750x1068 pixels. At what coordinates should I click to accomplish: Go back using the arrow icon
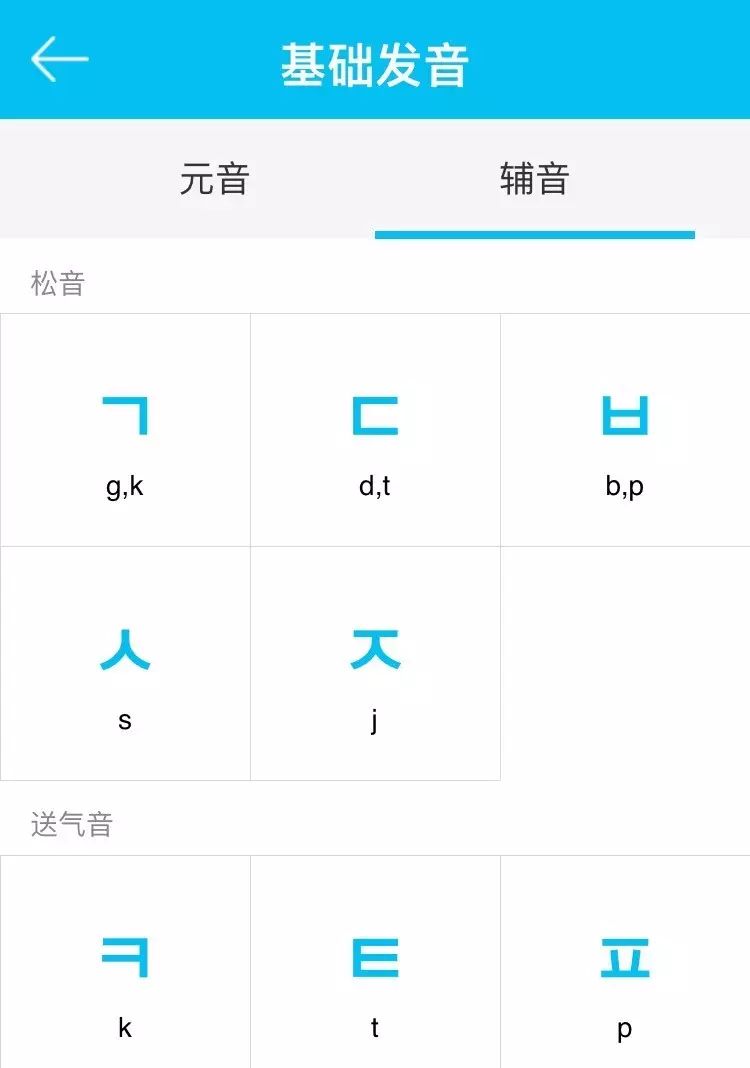(x=59, y=60)
